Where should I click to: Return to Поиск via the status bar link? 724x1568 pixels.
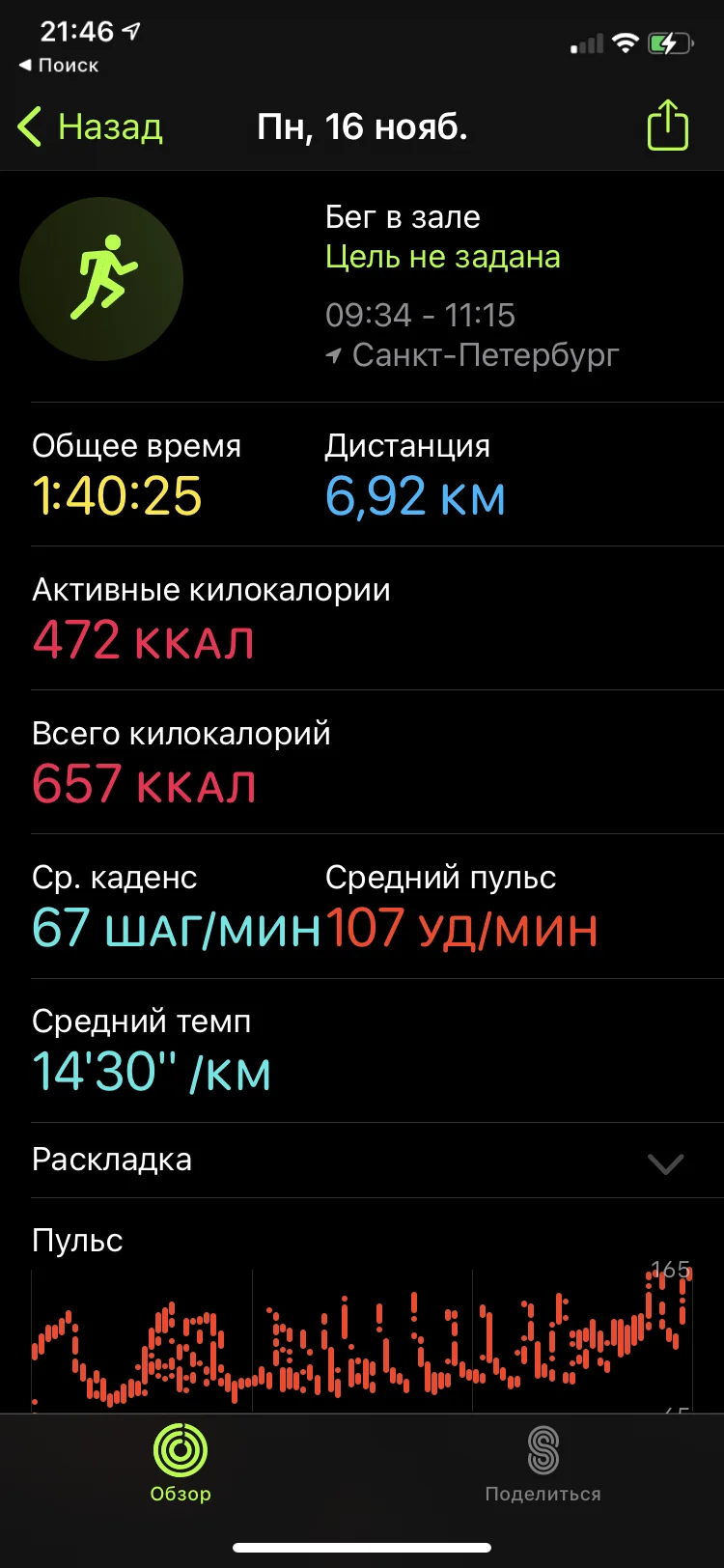(x=59, y=66)
